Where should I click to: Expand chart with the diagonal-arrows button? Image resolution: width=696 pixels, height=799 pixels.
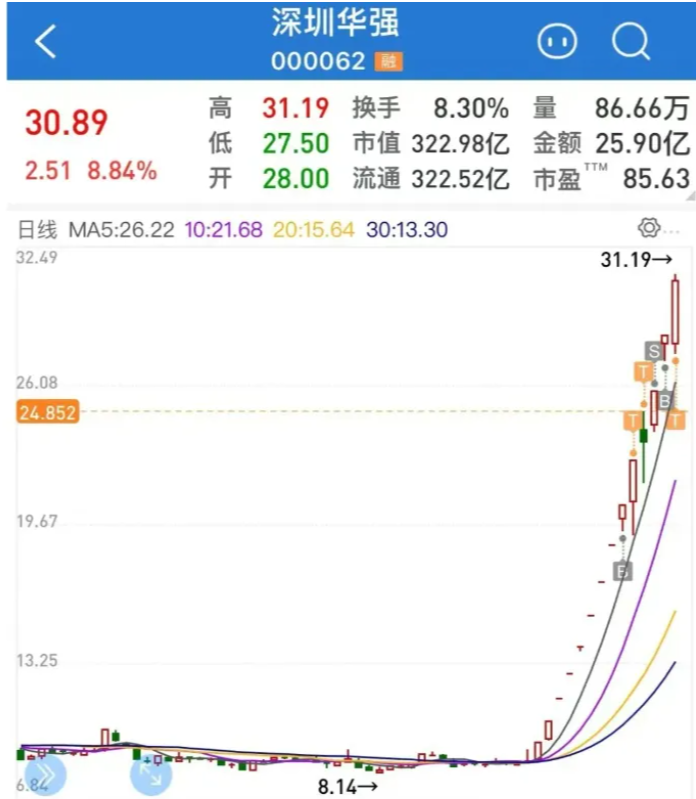tap(151, 773)
